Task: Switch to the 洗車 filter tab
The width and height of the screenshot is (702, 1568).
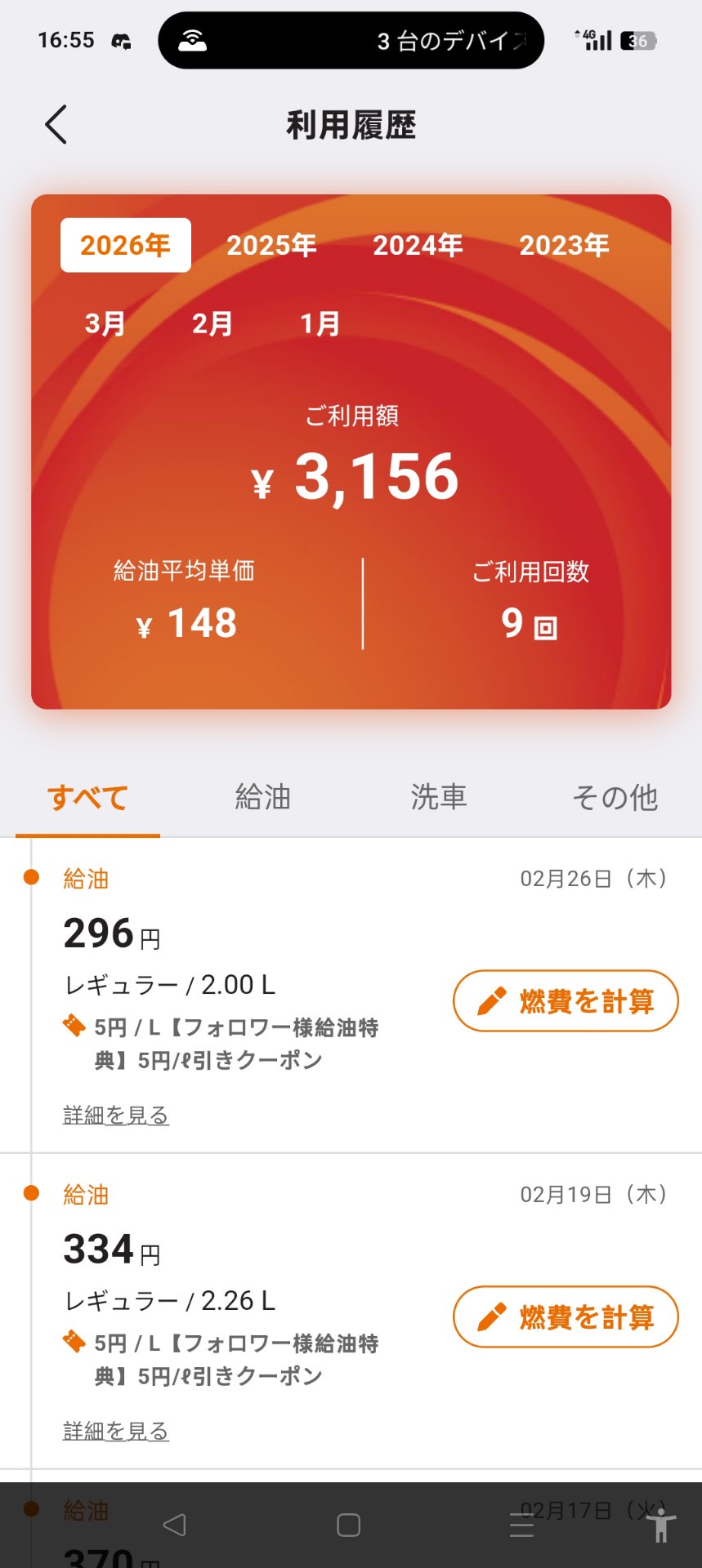Action: point(439,797)
